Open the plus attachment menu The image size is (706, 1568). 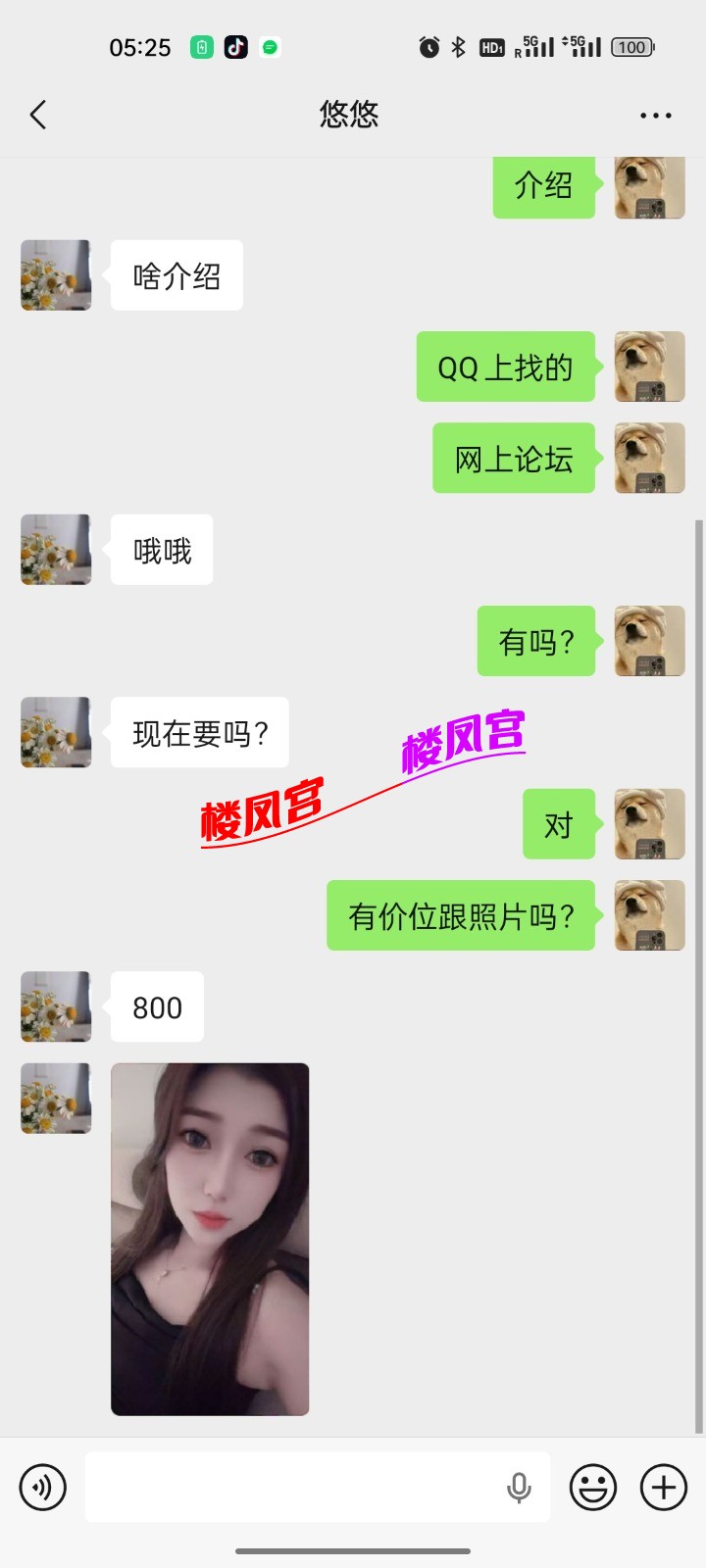664,1487
